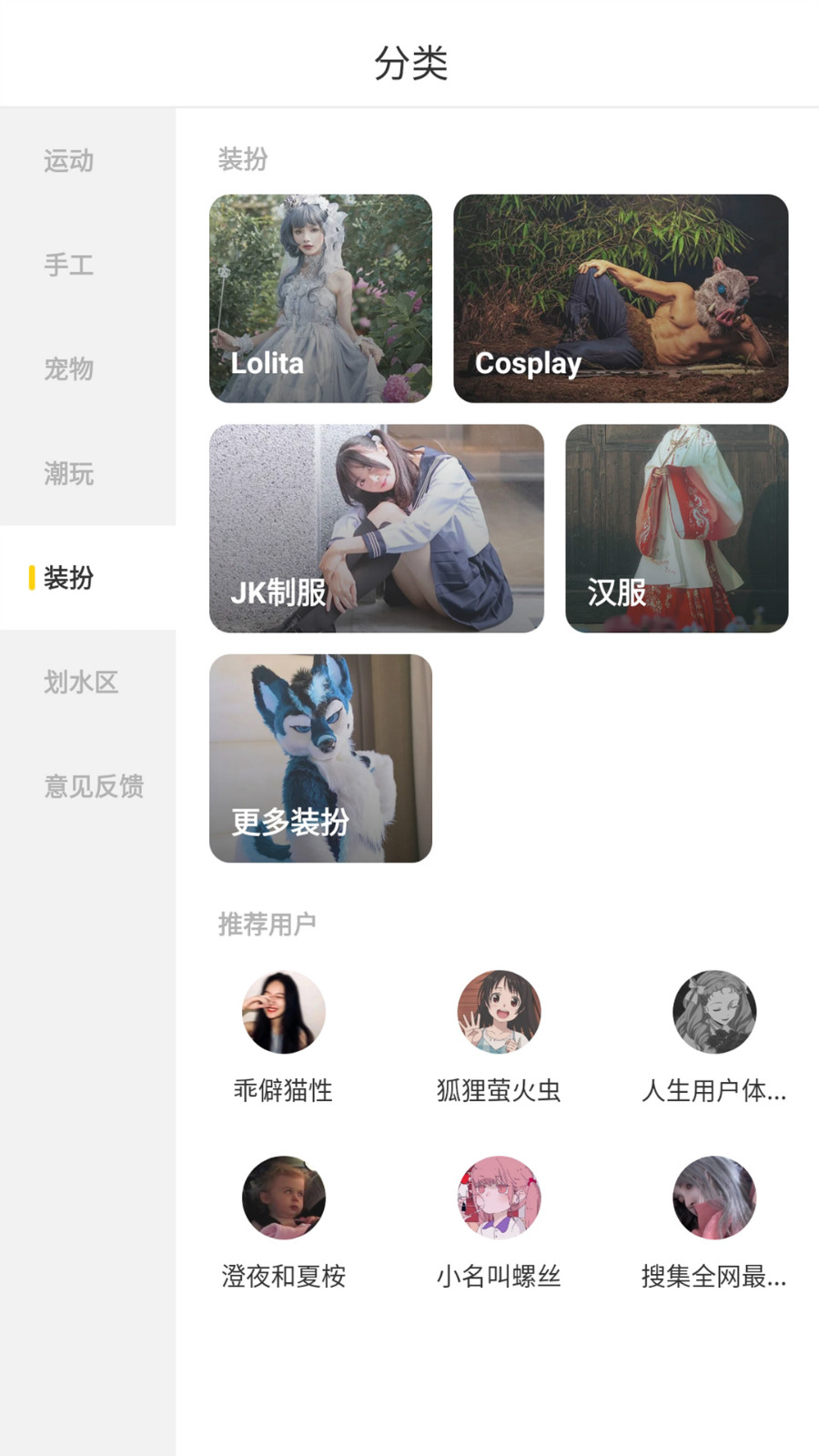819x1456 pixels.
Task: Open the 宠物 category
Action: pos(69,369)
